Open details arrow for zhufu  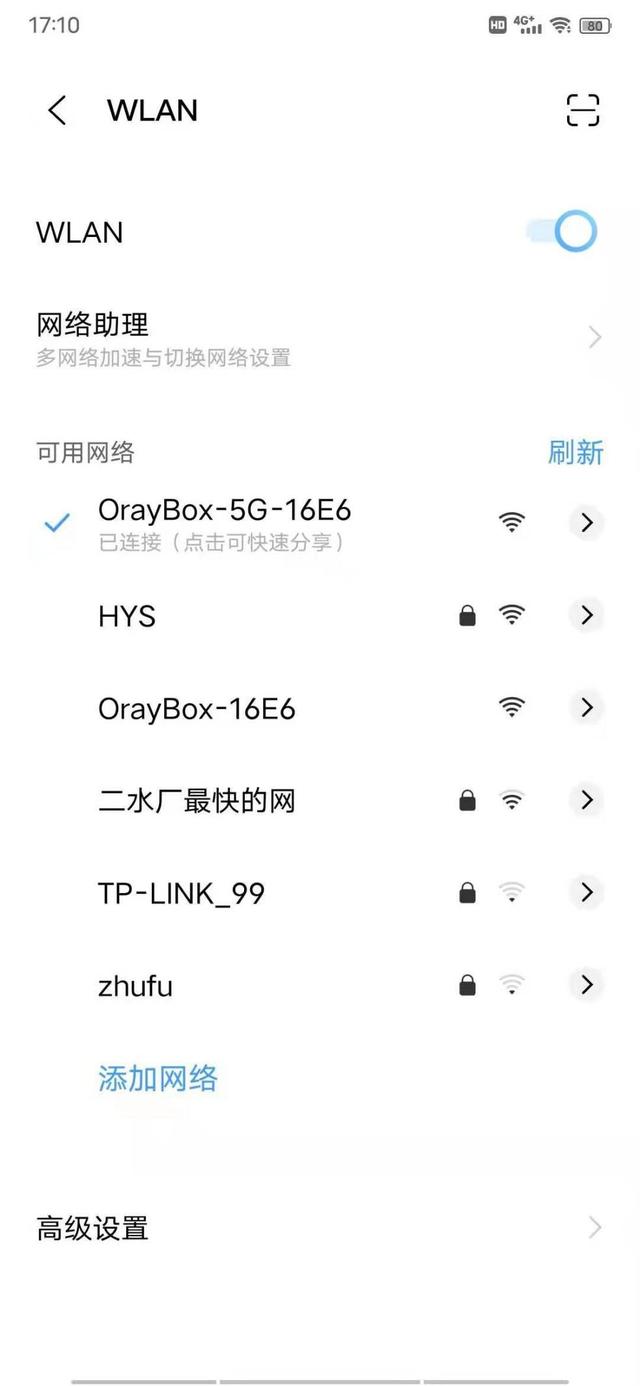coord(587,985)
